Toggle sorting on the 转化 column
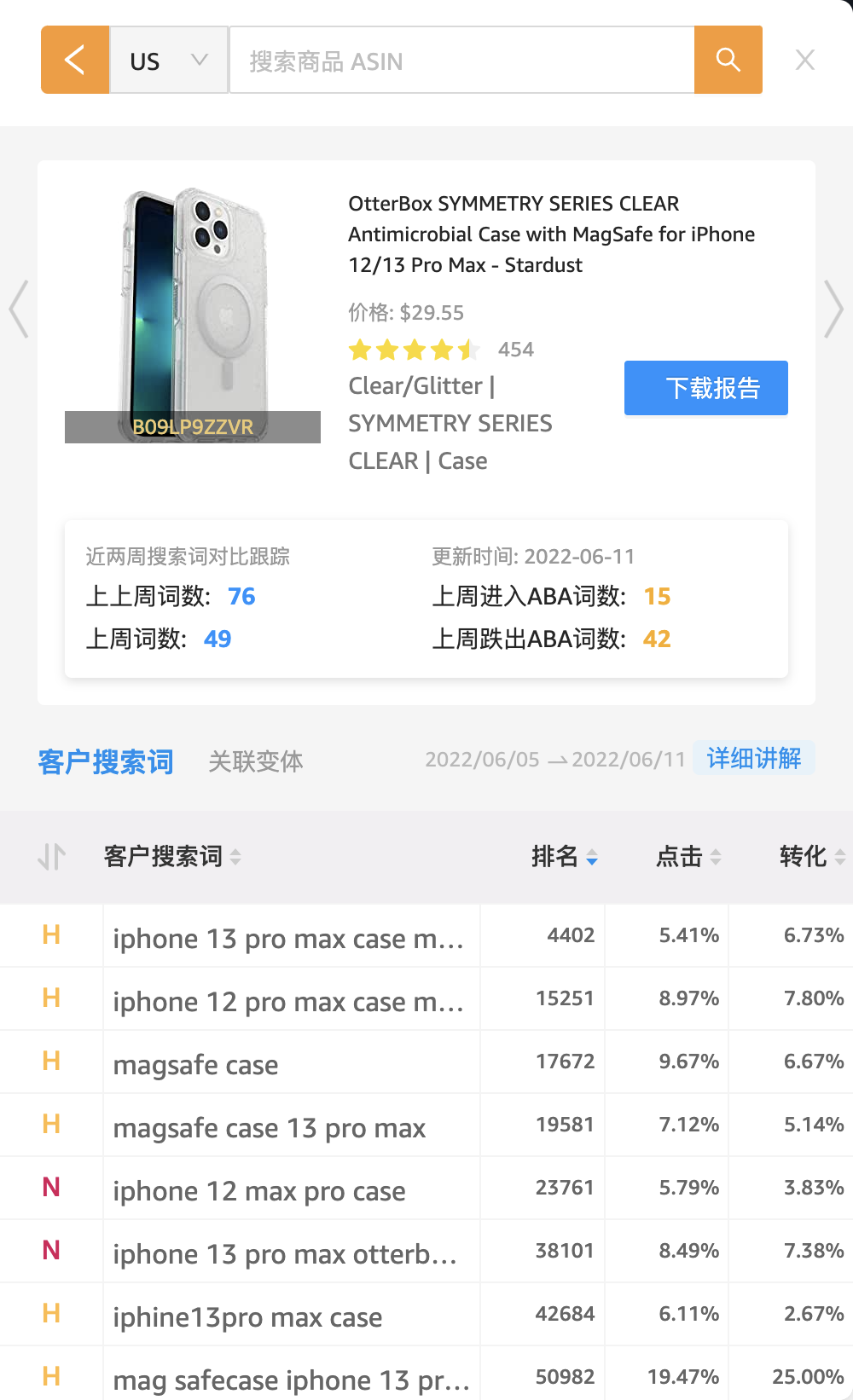 [x=838, y=857]
